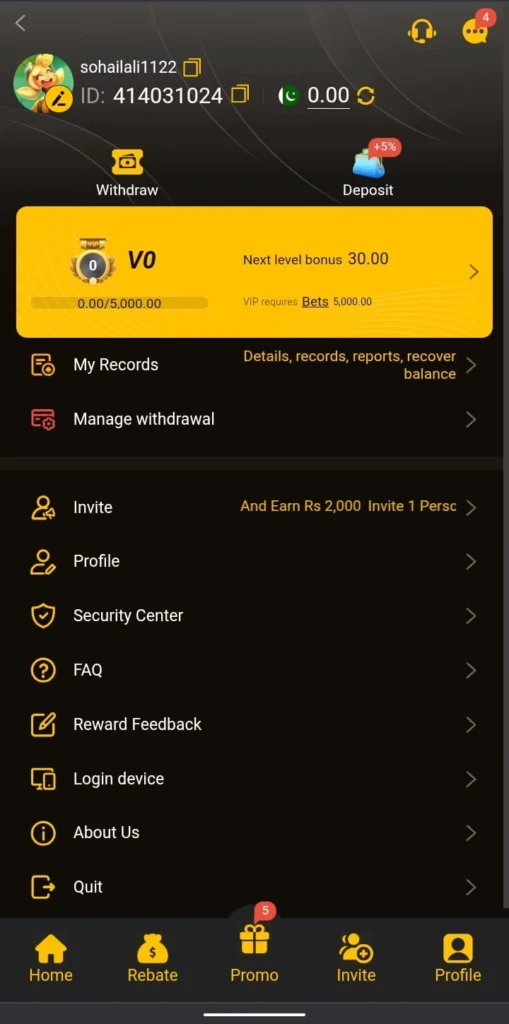The height and width of the screenshot is (1024, 509).
Task: Refresh the account balance
Action: (x=366, y=96)
